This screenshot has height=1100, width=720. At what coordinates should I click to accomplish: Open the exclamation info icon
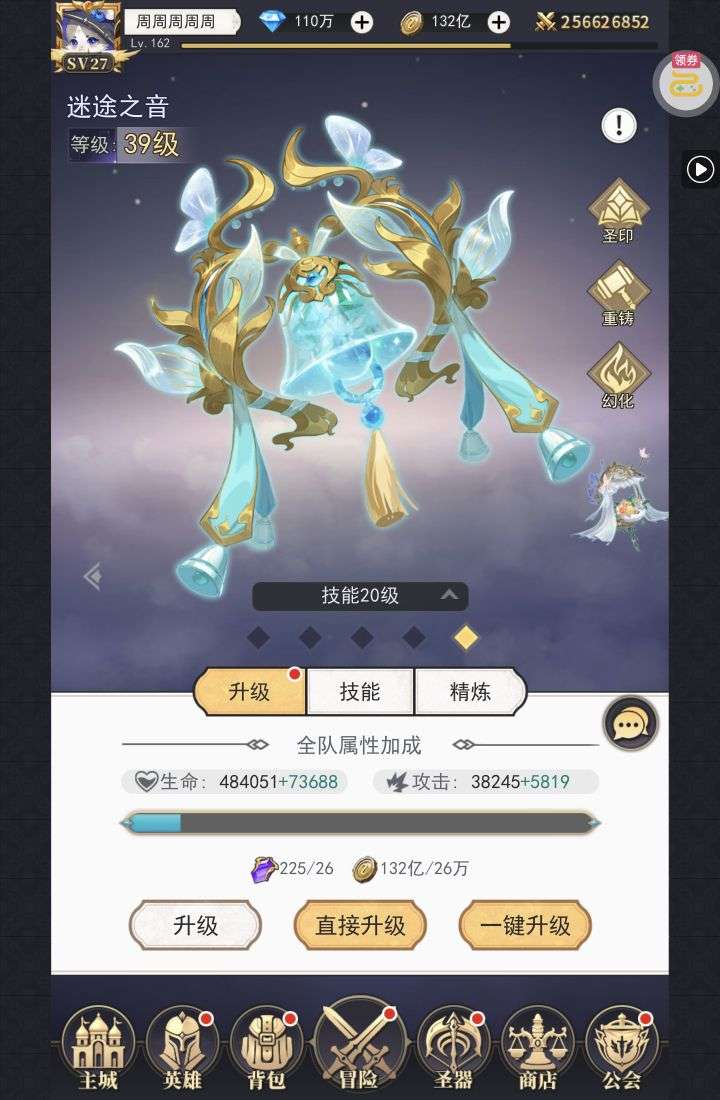(x=619, y=126)
